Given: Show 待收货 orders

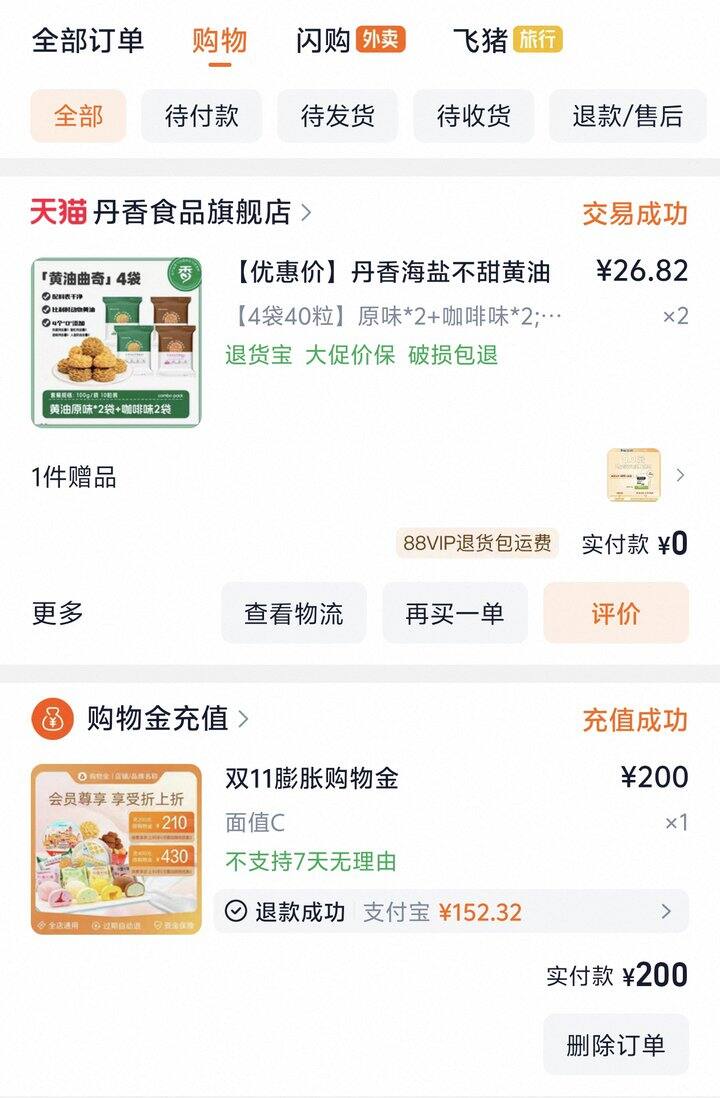Looking at the screenshot, I should 473,116.
